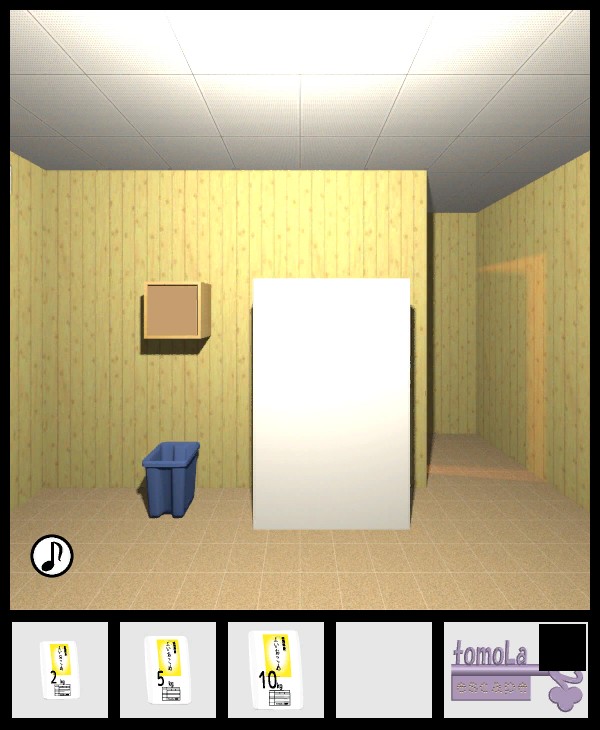
Task: Examine the blue trash bin
Action: tap(171, 480)
